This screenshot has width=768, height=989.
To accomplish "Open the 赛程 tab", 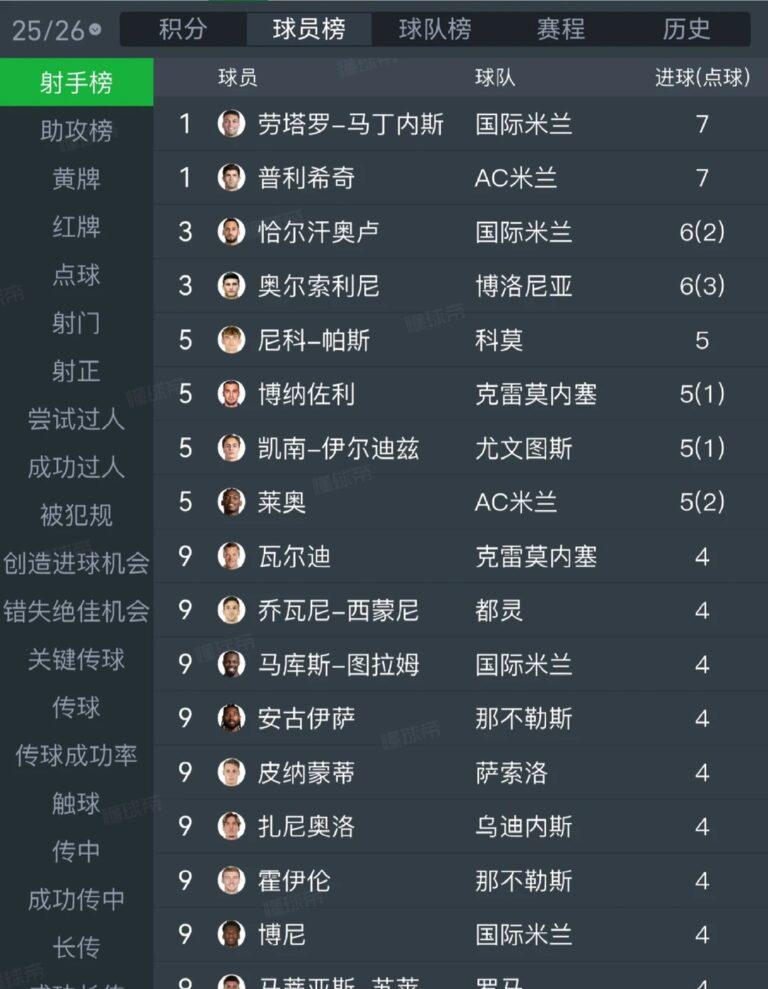I will [561, 29].
